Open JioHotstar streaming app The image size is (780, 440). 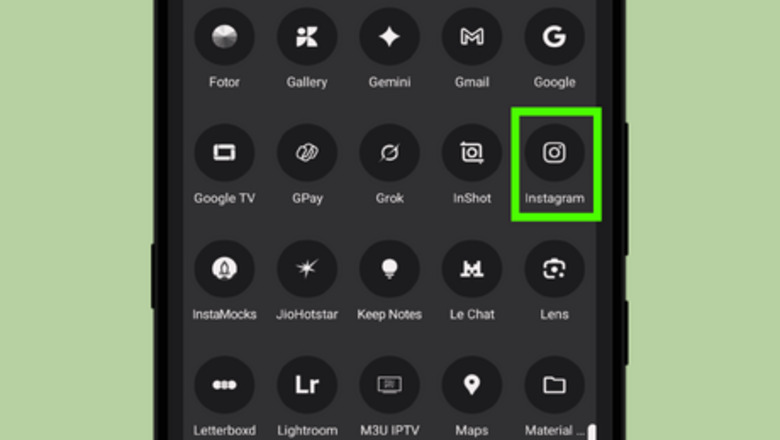(307, 269)
